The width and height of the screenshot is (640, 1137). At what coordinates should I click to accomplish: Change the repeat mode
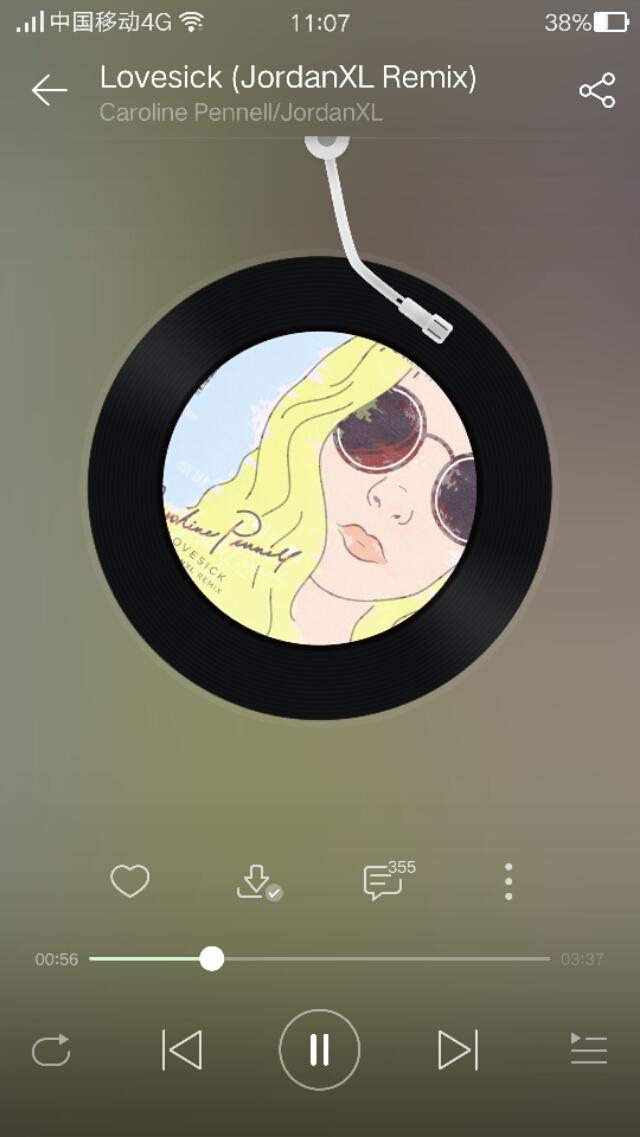(52, 1050)
